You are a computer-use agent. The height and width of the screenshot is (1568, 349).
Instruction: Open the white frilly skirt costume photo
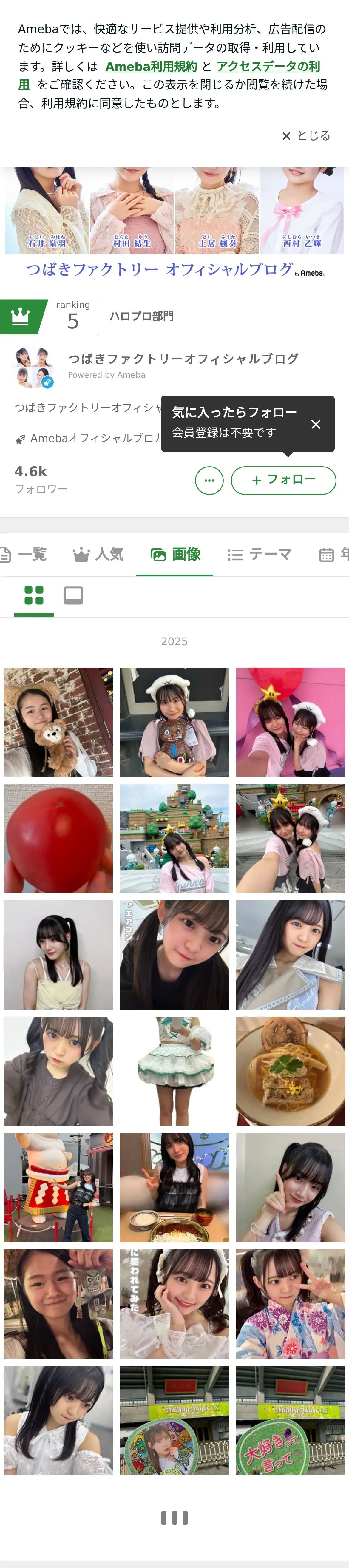[x=174, y=1071]
